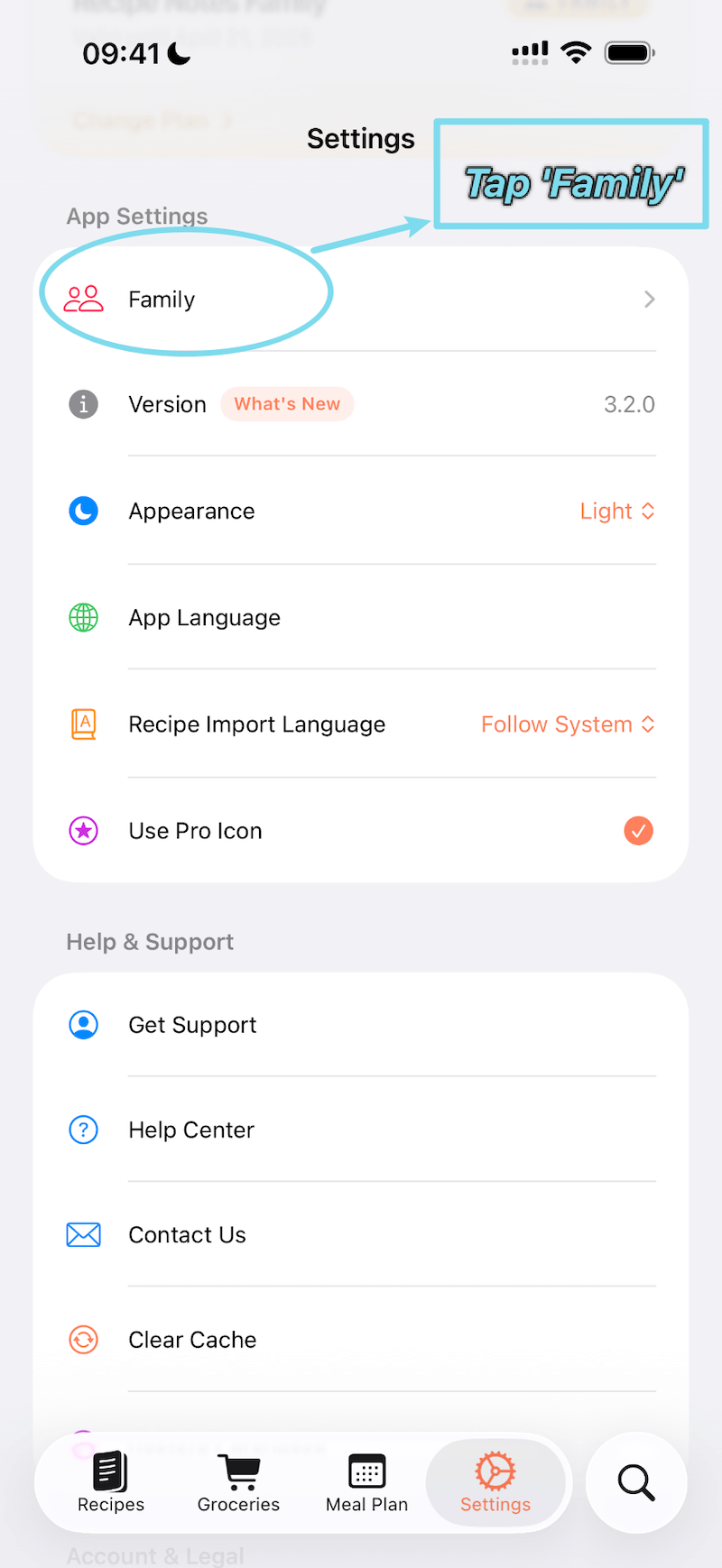Tap the Clear Cache refresh icon
Viewport: 722px width, 1568px height.
[x=83, y=1340]
